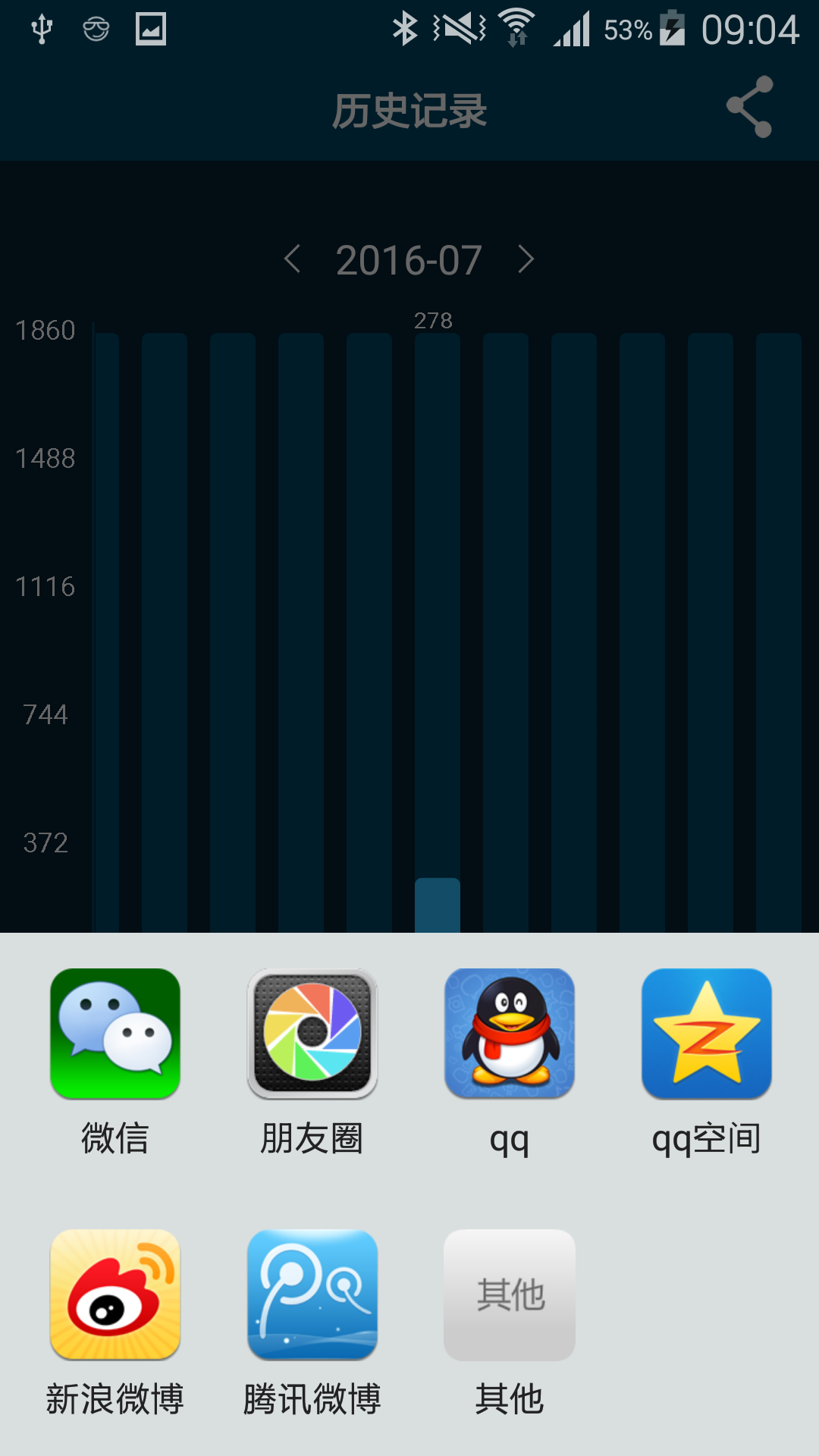The height and width of the screenshot is (1456, 819).
Task: Go to the previous month before 2016-07
Action: 293,259
